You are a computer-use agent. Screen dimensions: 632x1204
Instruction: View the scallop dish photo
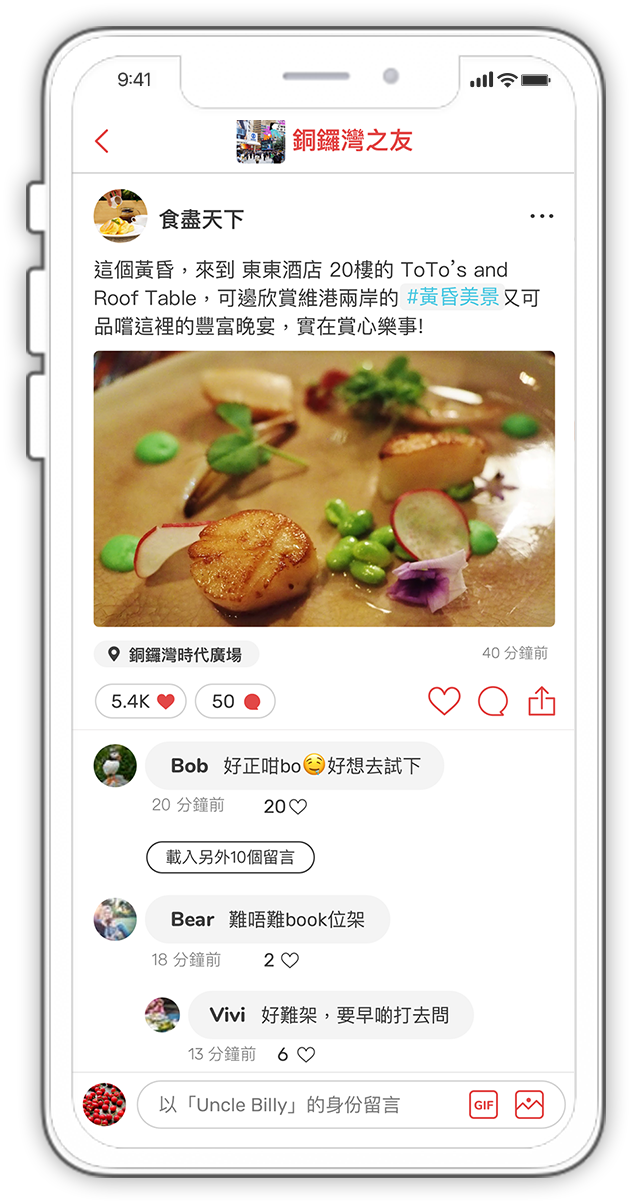324,488
